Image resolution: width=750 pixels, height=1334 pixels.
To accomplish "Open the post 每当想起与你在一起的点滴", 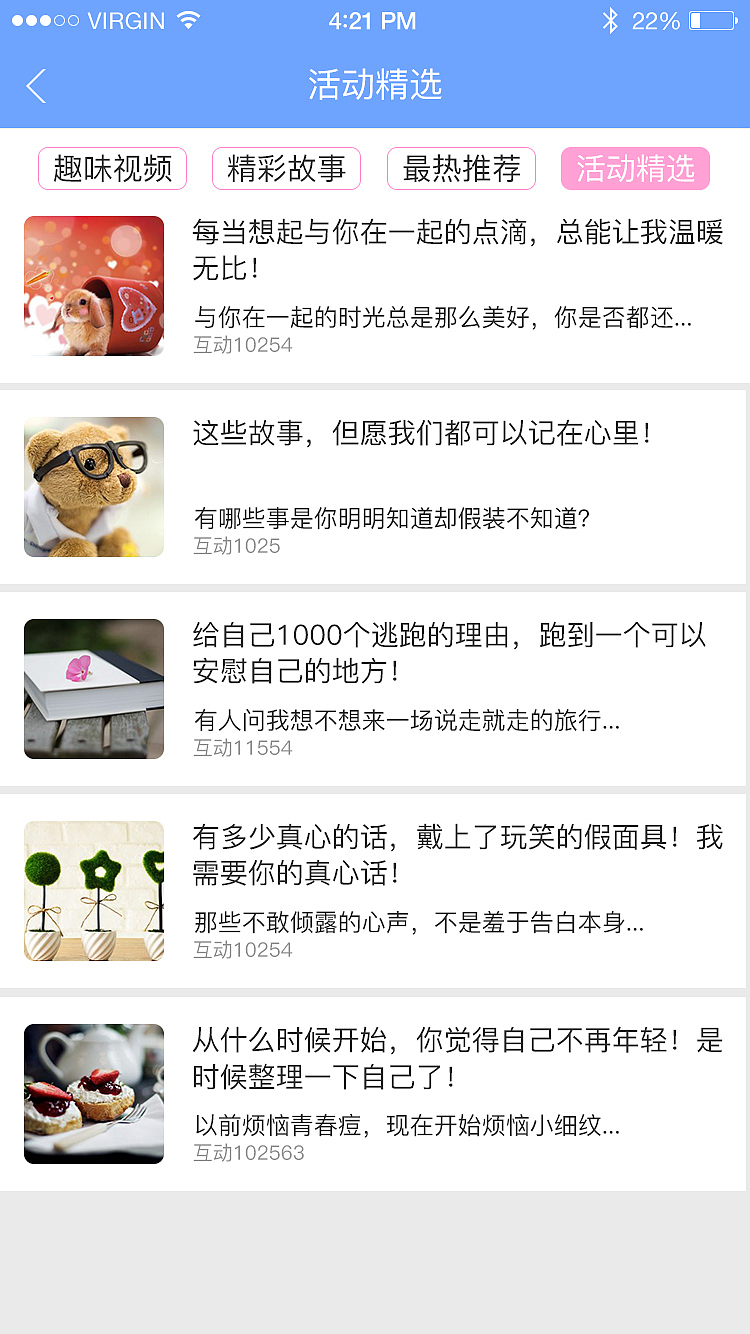I will pos(456,250).
